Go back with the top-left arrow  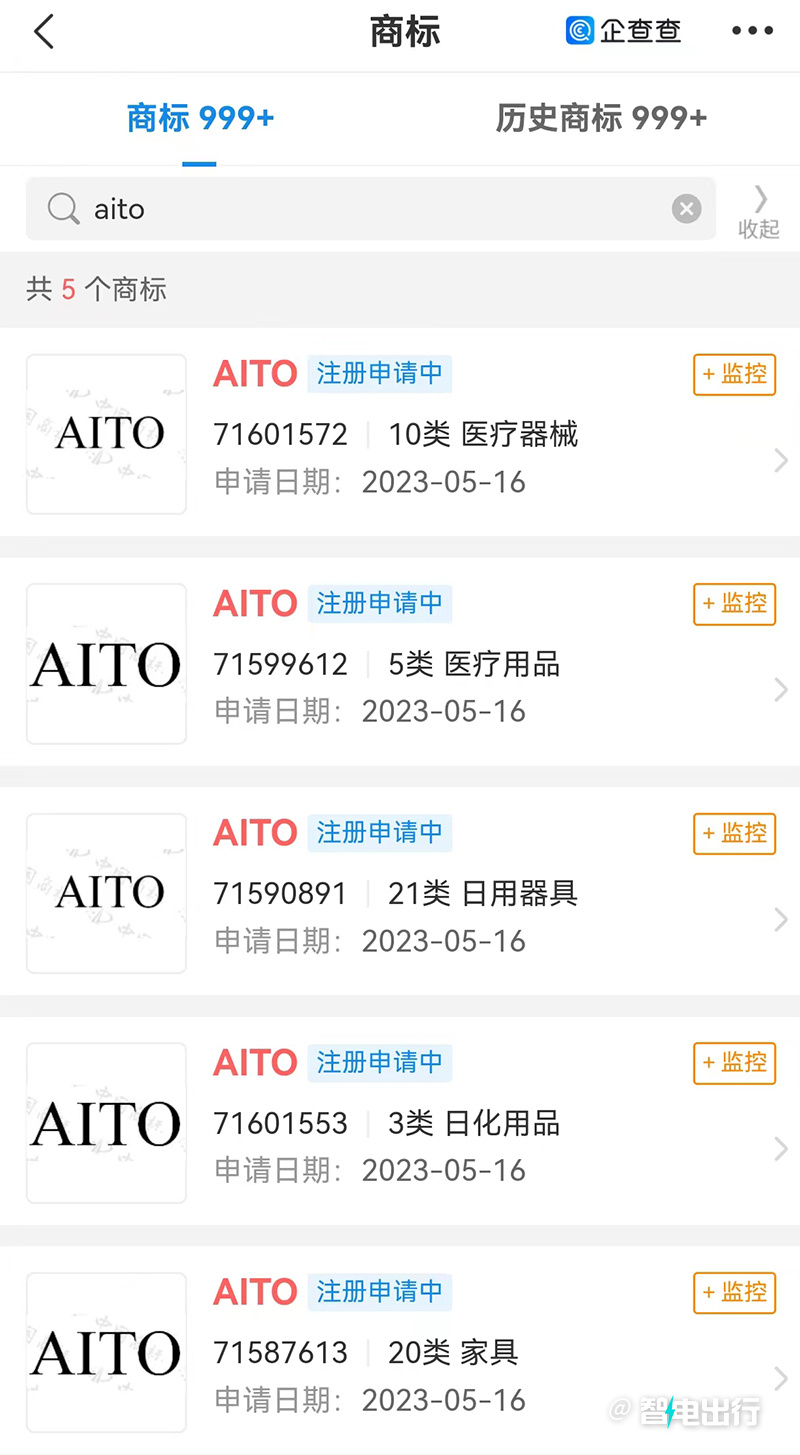44,32
